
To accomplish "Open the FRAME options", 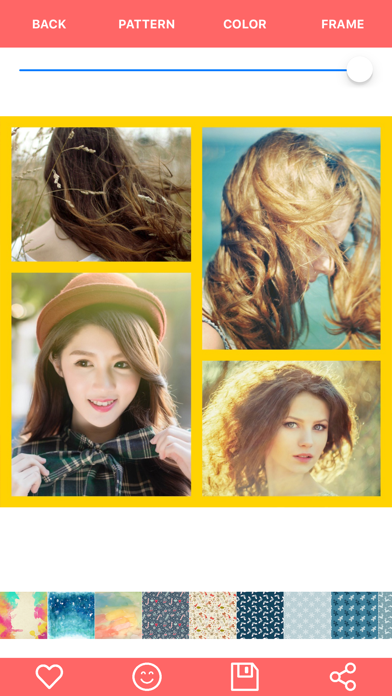I will pos(342,24).
